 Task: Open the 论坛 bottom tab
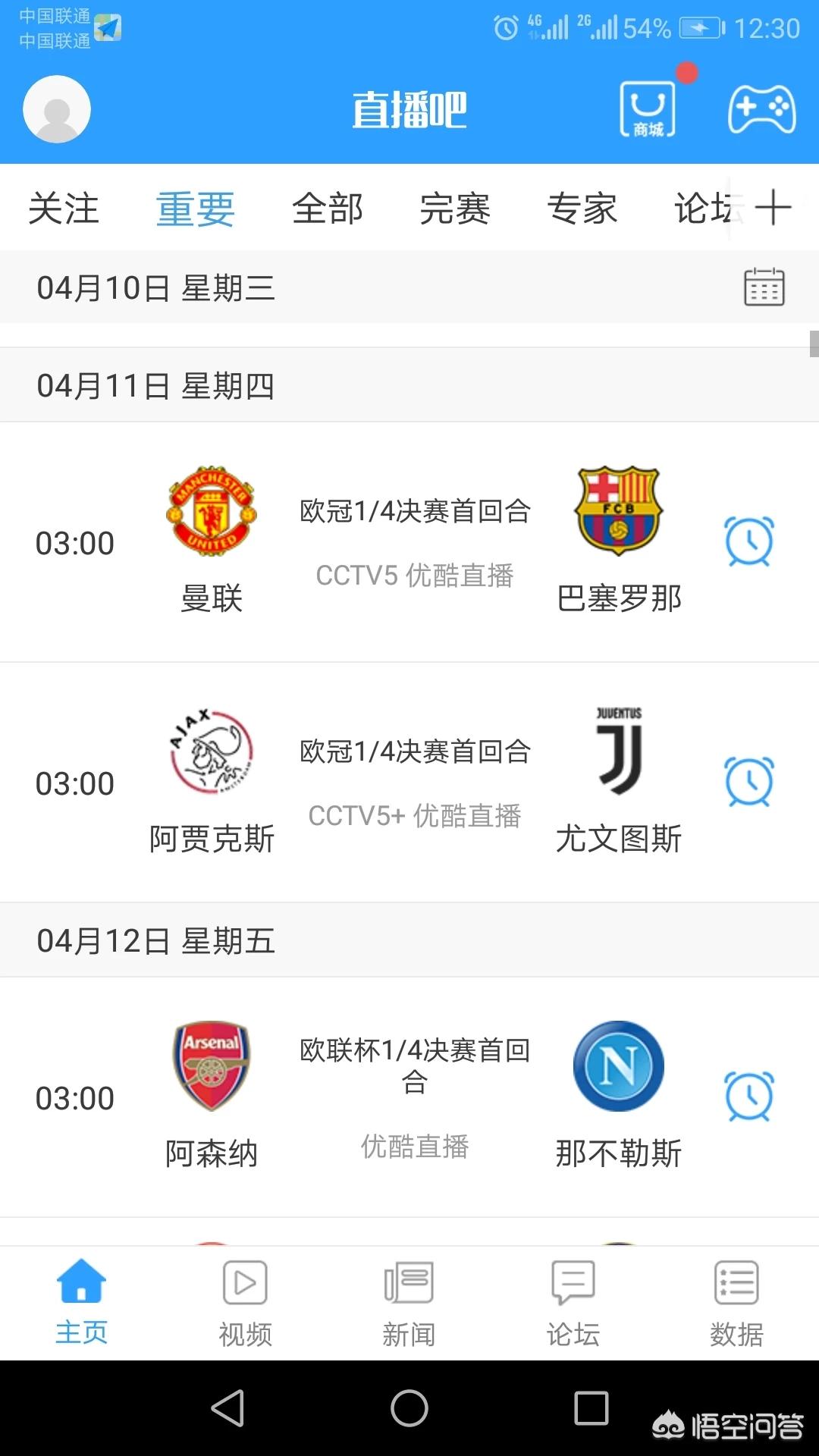[573, 1303]
